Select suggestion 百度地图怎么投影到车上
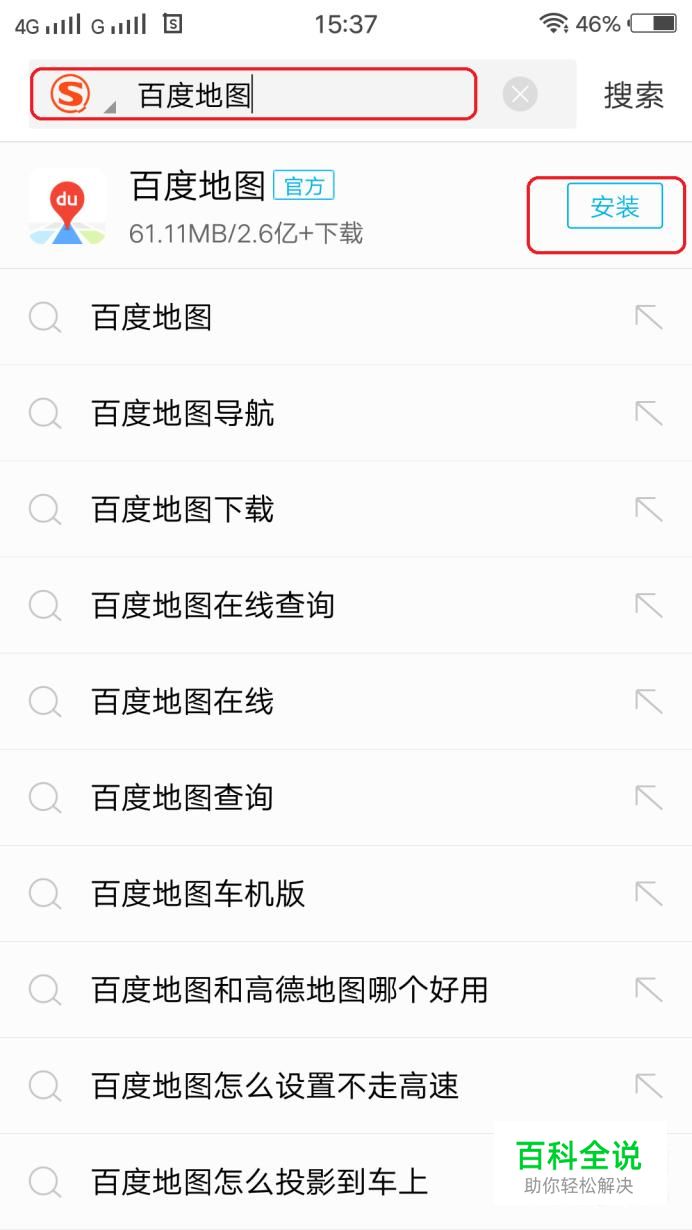This screenshot has height=1230, width=692. [x=259, y=1181]
